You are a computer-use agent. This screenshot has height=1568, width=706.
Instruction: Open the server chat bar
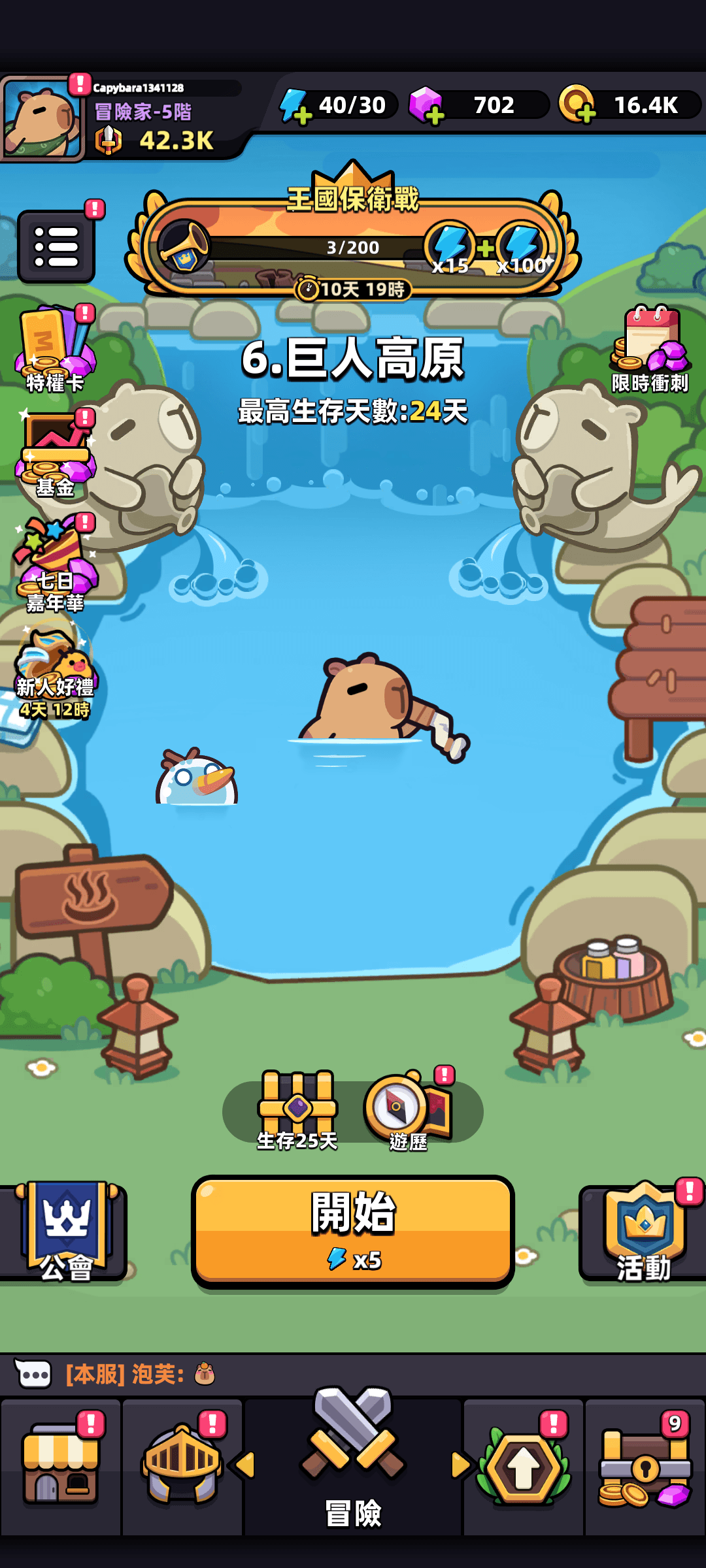coord(353,1375)
